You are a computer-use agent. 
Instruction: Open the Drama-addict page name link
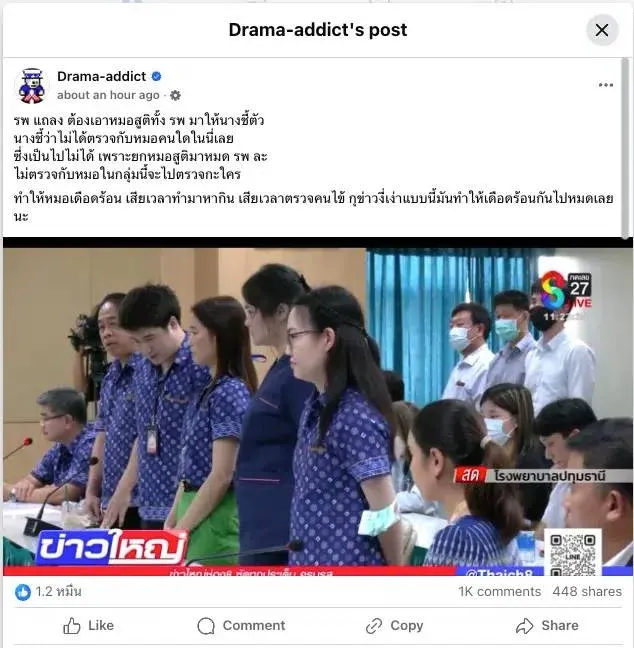(101, 76)
